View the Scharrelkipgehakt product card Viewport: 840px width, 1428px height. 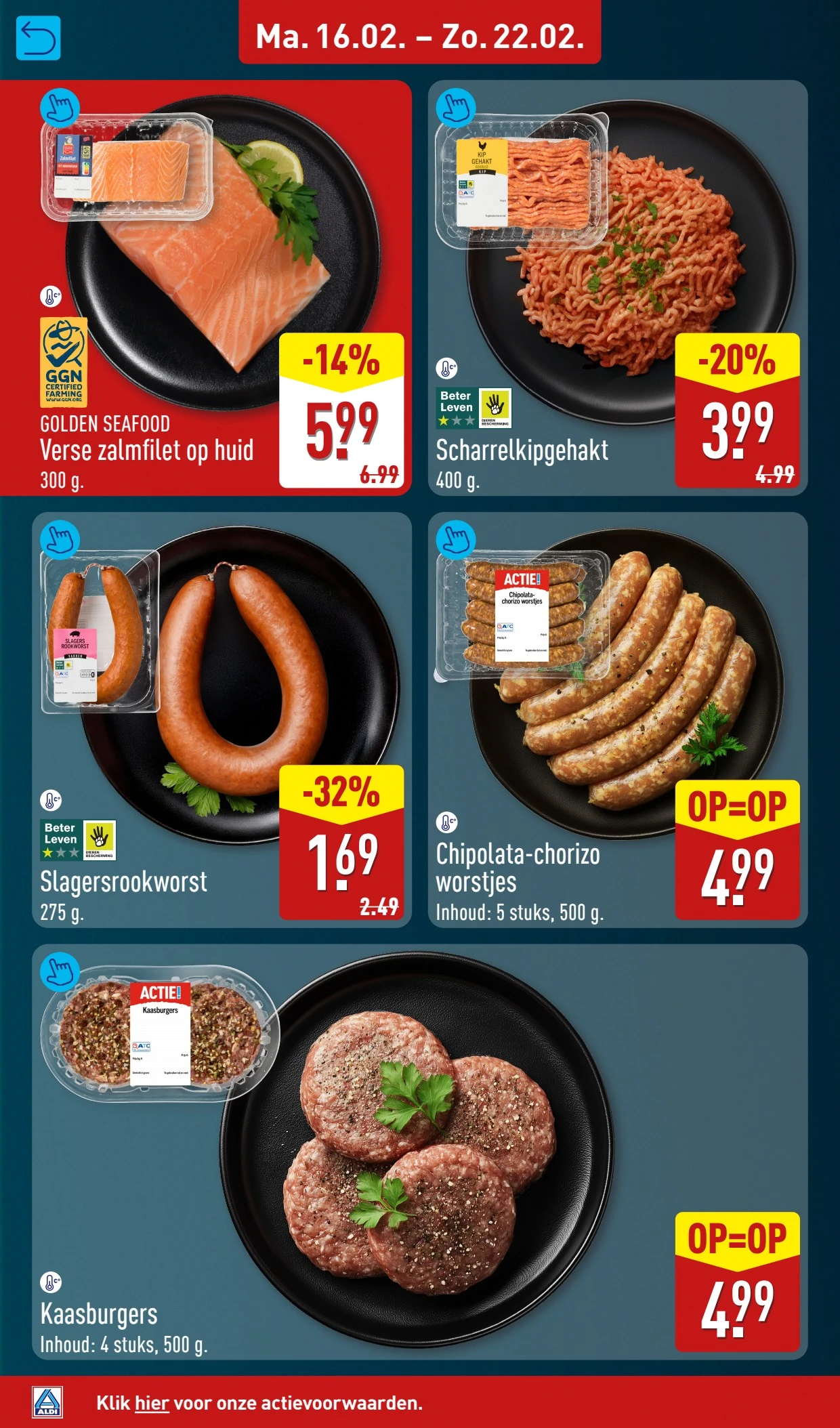point(617,288)
